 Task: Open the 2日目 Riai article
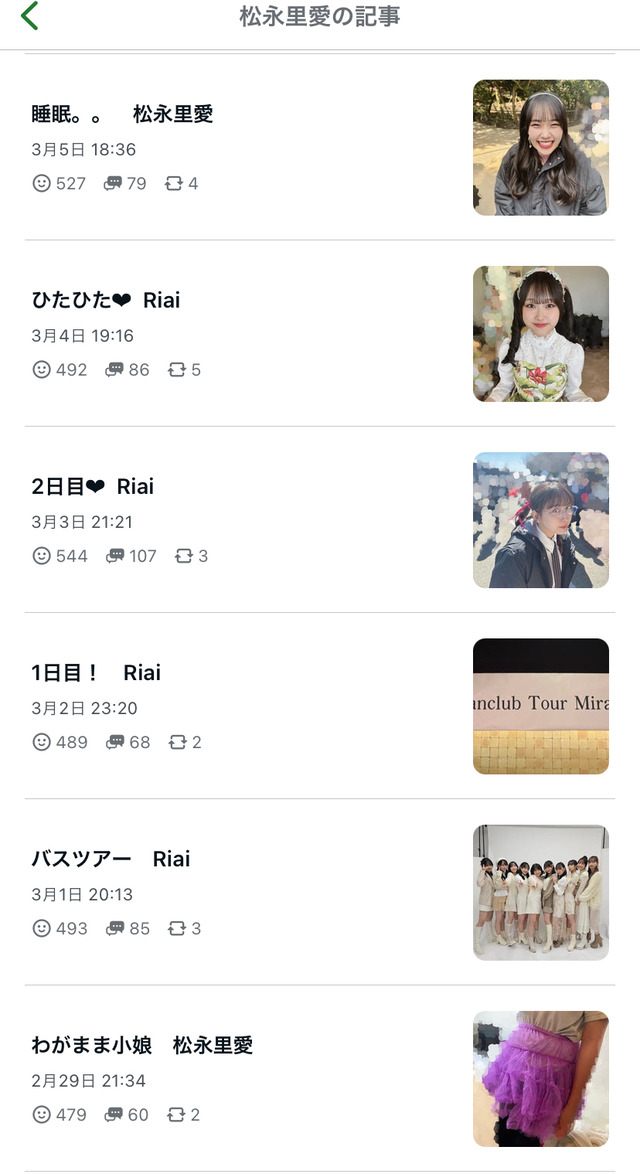pos(93,486)
